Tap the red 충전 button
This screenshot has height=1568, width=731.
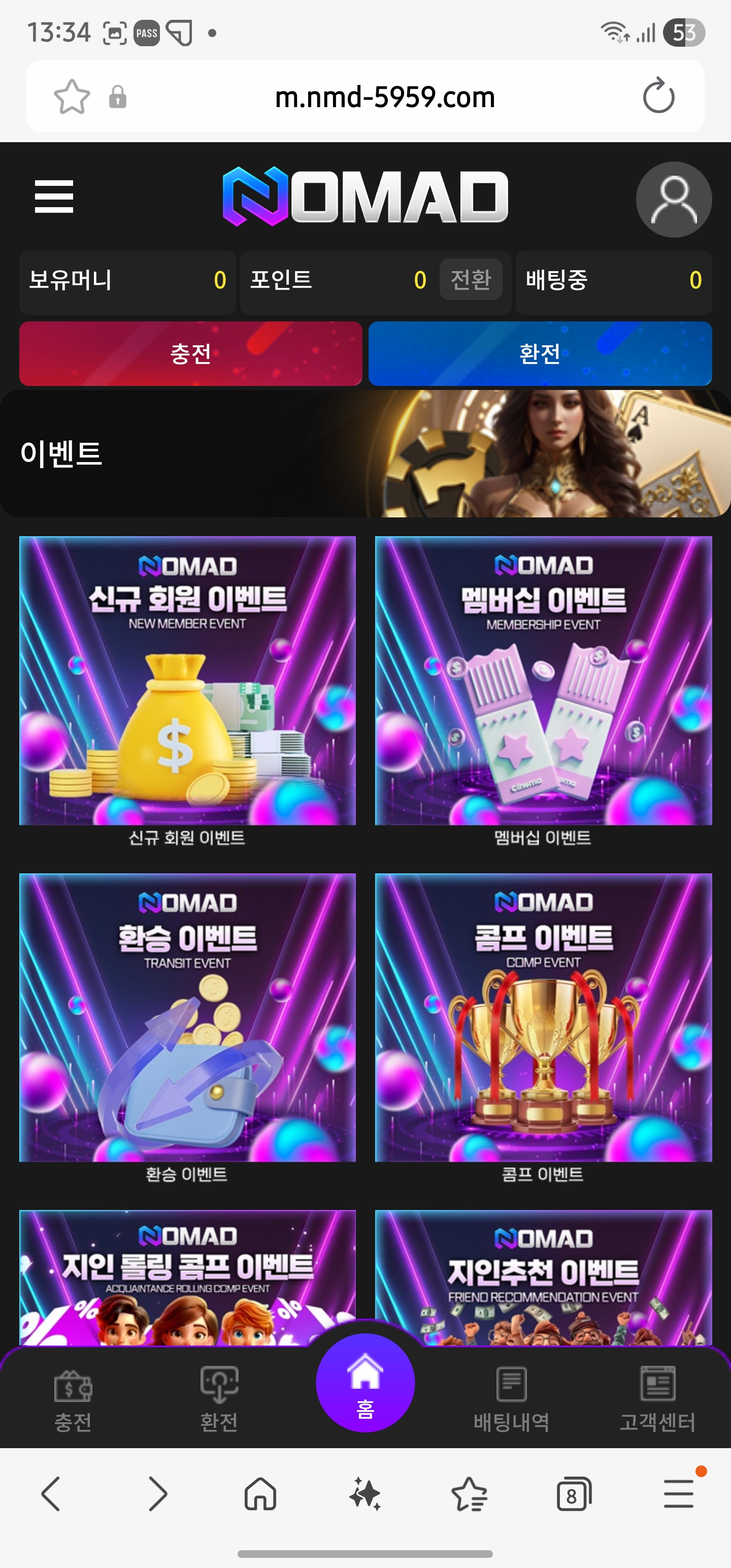click(x=190, y=353)
